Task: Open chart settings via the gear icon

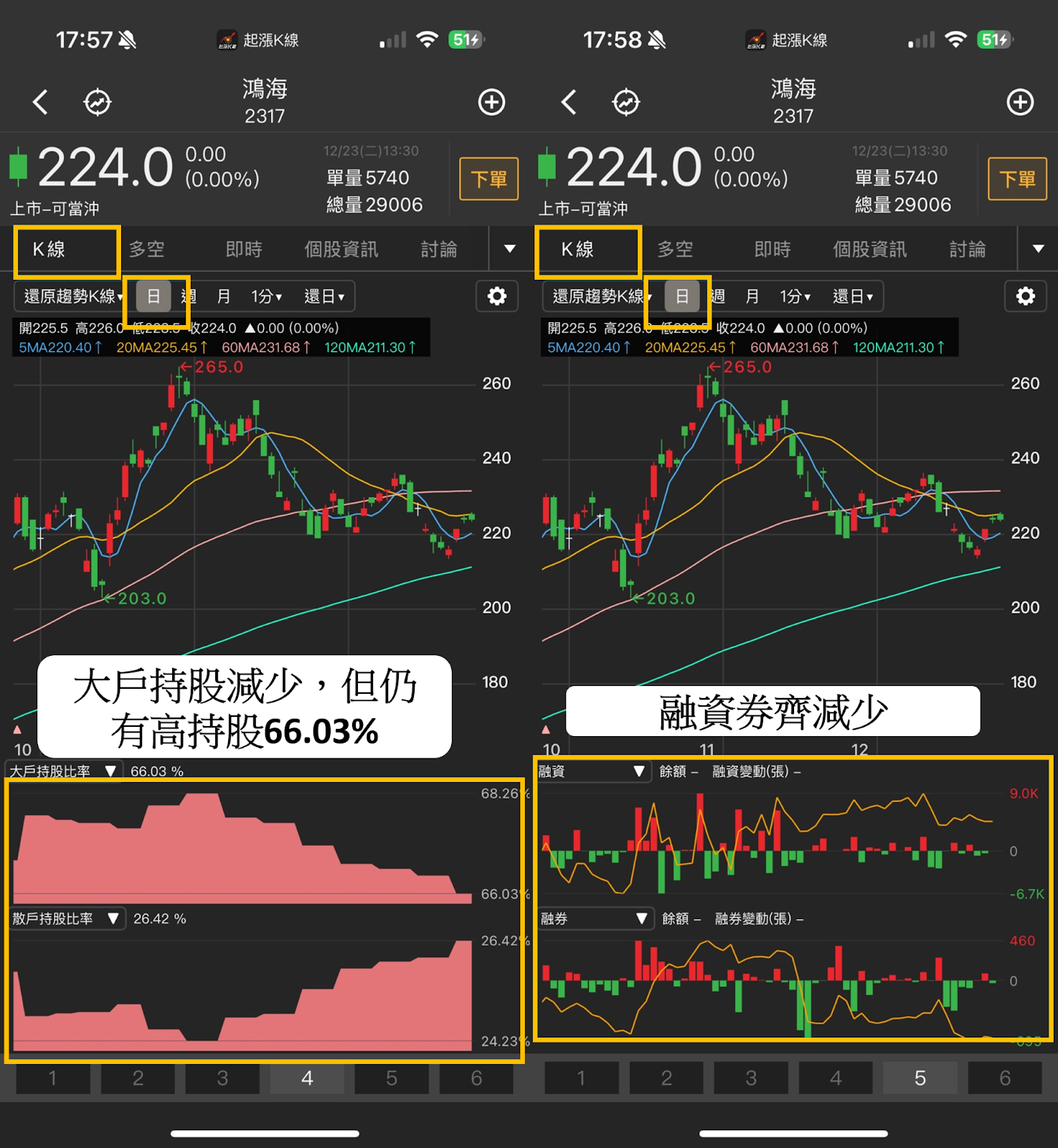Action: click(497, 296)
